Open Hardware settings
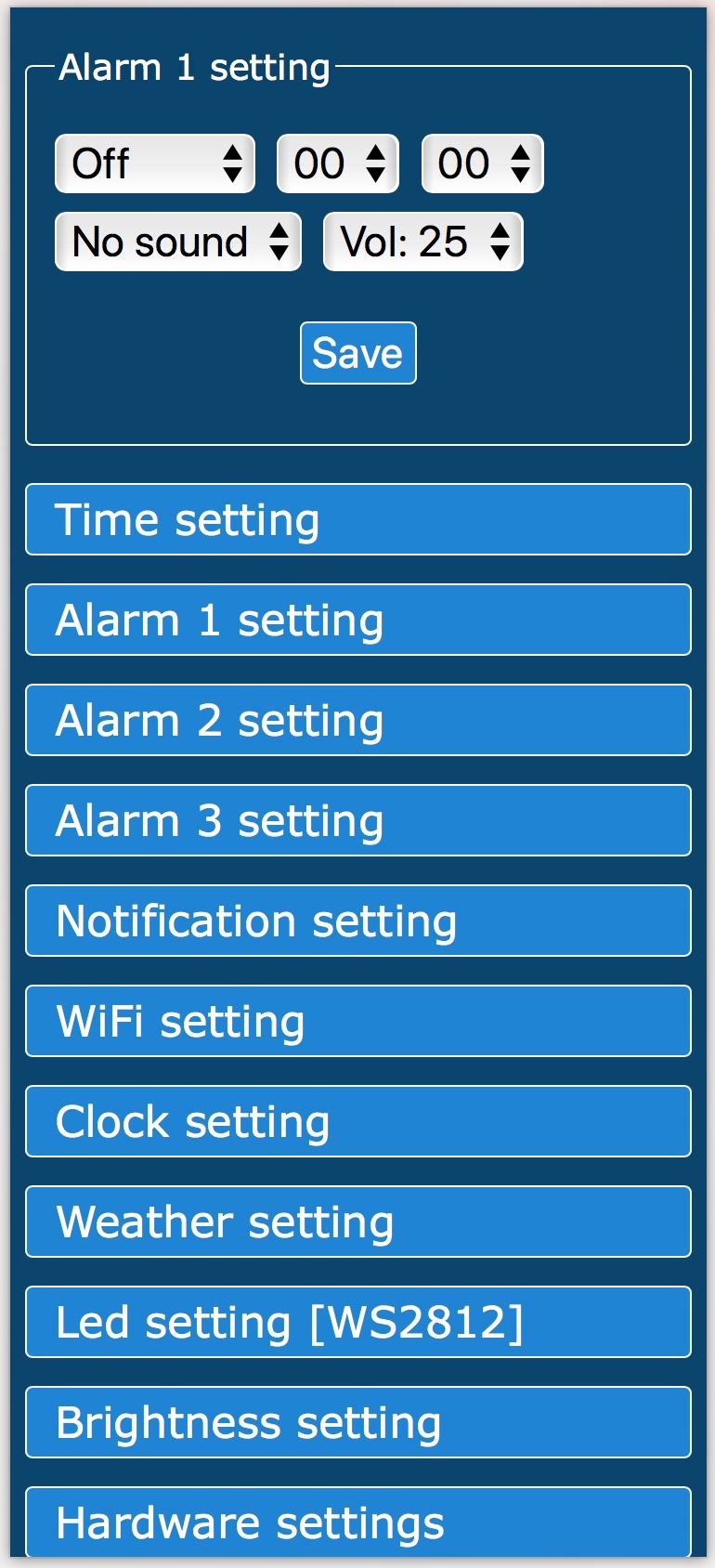Image resolution: width=715 pixels, height=1568 pixels. pos(358,1522)
